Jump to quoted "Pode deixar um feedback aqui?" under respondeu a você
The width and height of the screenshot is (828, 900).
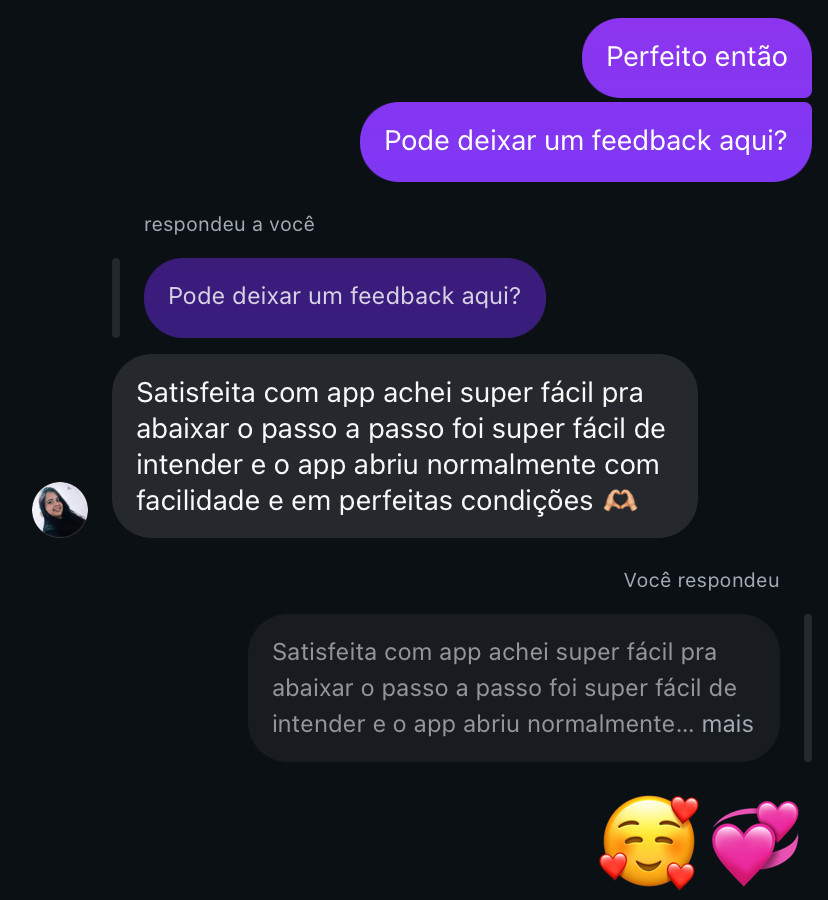coord(344,297)
